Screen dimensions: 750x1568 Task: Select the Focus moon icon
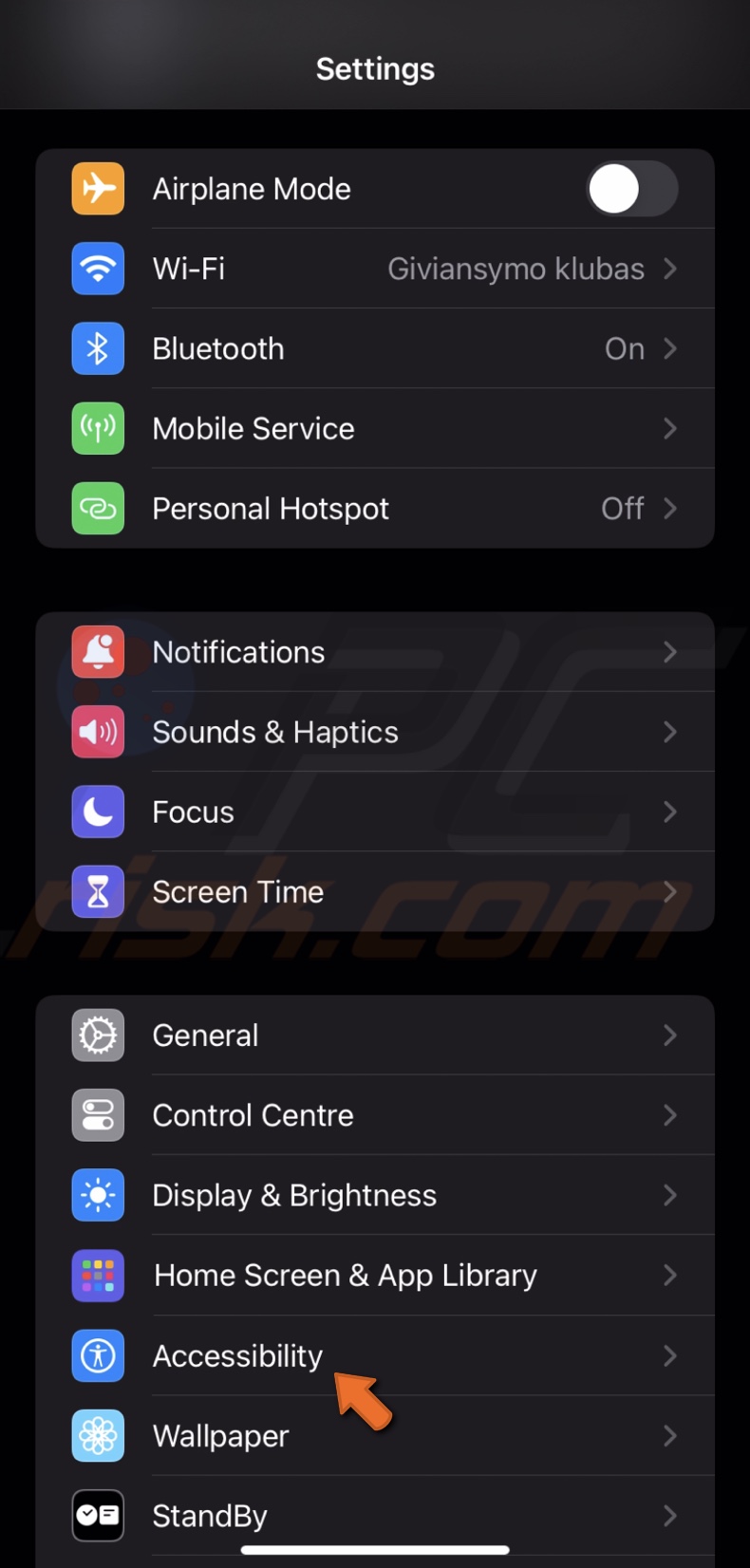coord(97,812)
